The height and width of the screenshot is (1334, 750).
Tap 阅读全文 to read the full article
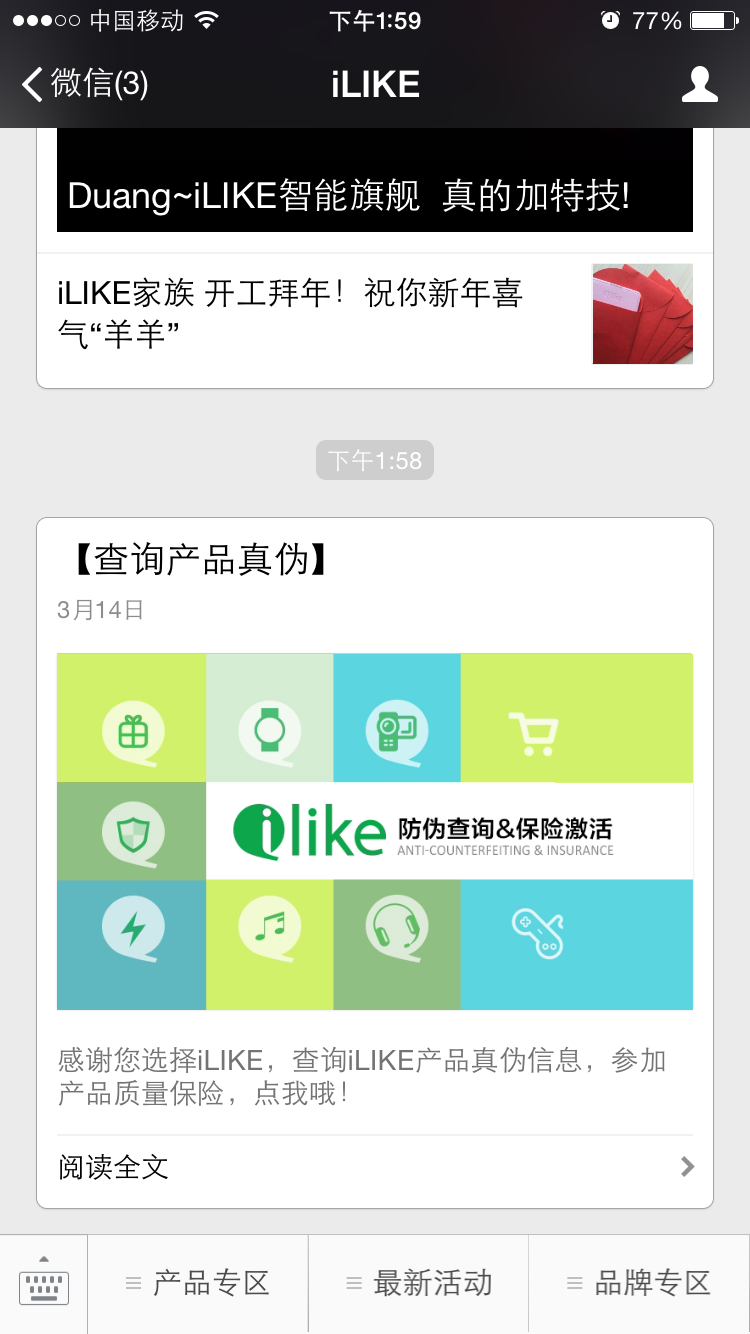(374, 1167)
